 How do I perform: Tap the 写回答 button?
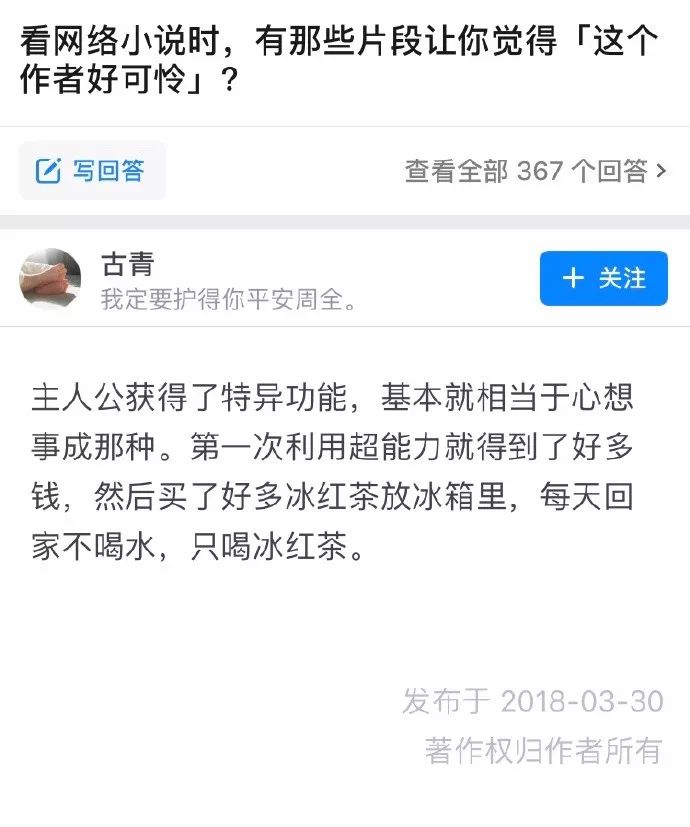[91, 171]
